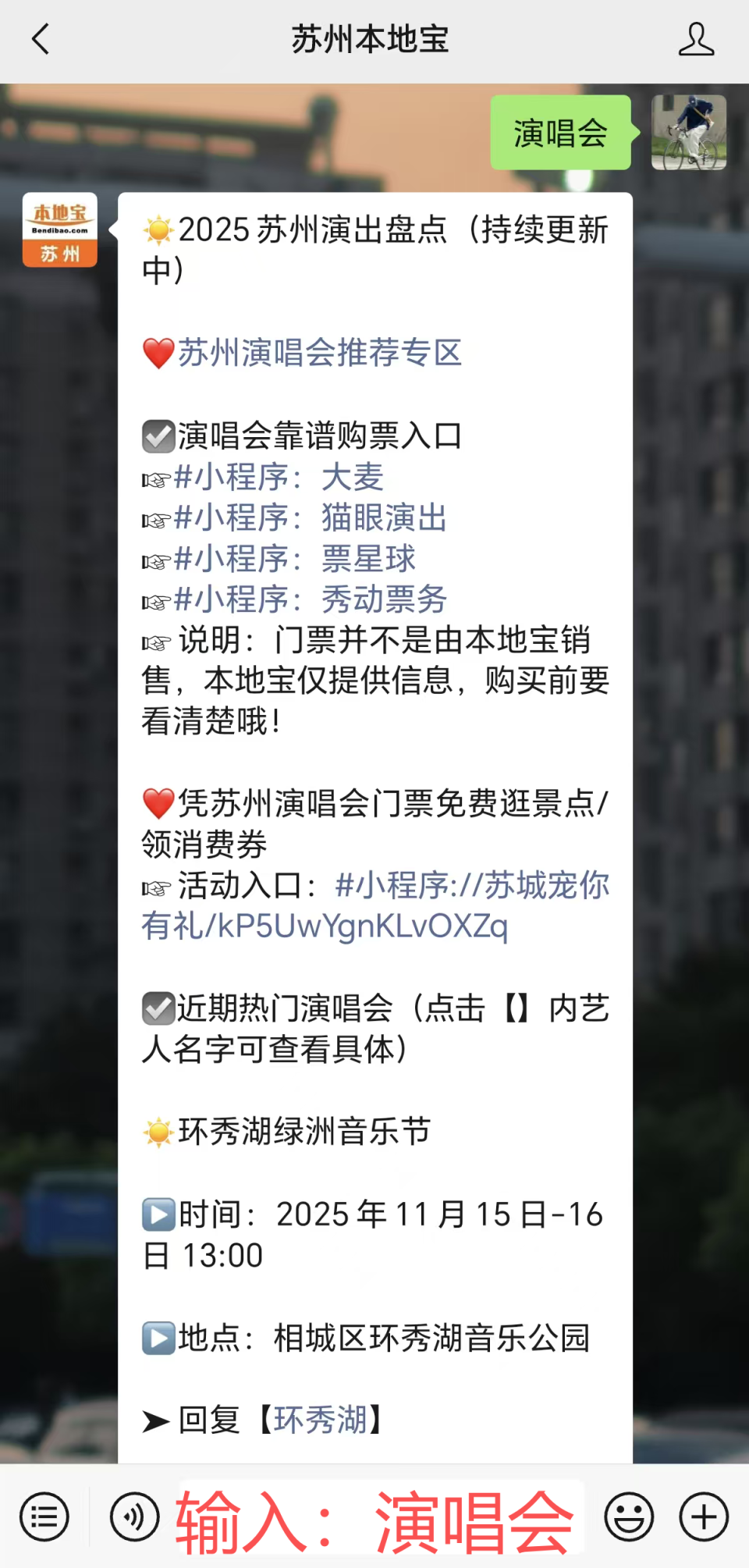Image resolution: width=749 pixels, height=1568 pixels.
Task: Open the custom menu keyboard icon
Action: pos(44,1516)
